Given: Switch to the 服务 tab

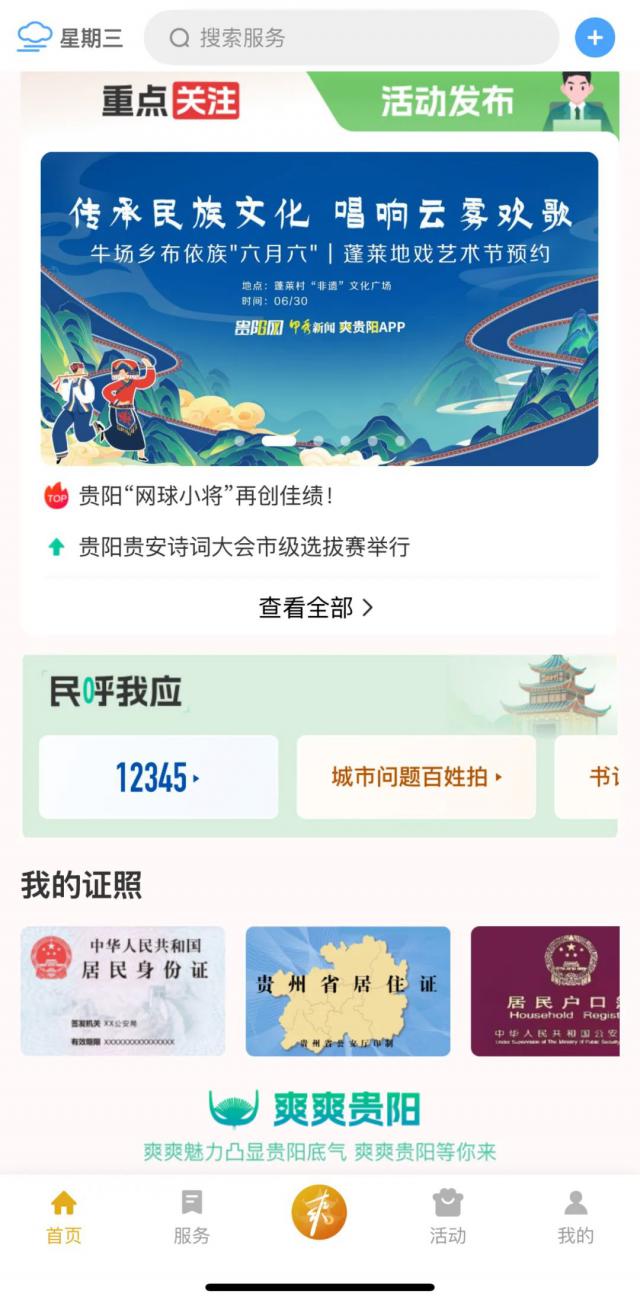Looking at the screenshot, I should 192,1216.
